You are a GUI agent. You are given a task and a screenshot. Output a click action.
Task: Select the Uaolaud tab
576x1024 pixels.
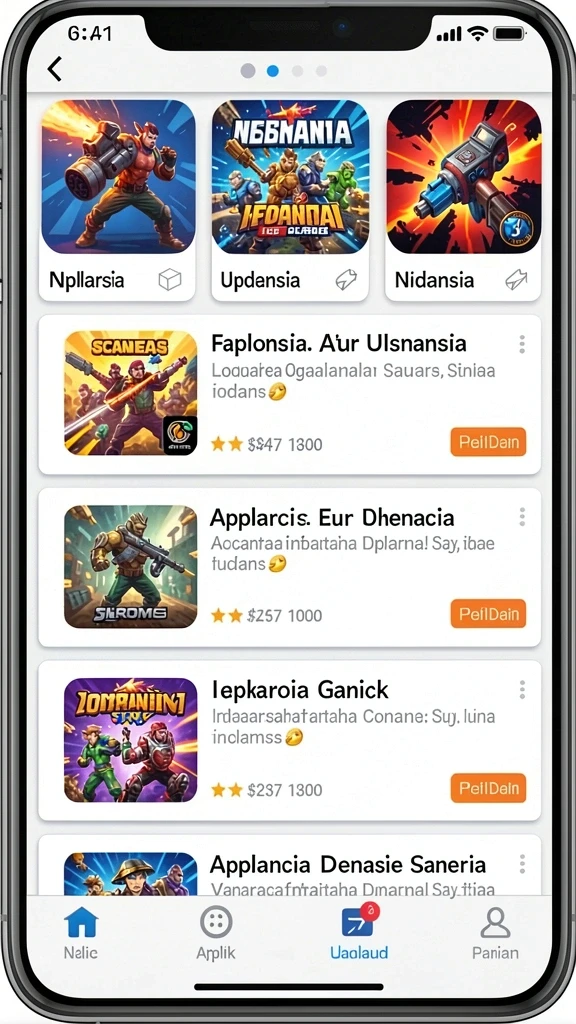pyautogui.click(x=359, y=933)
